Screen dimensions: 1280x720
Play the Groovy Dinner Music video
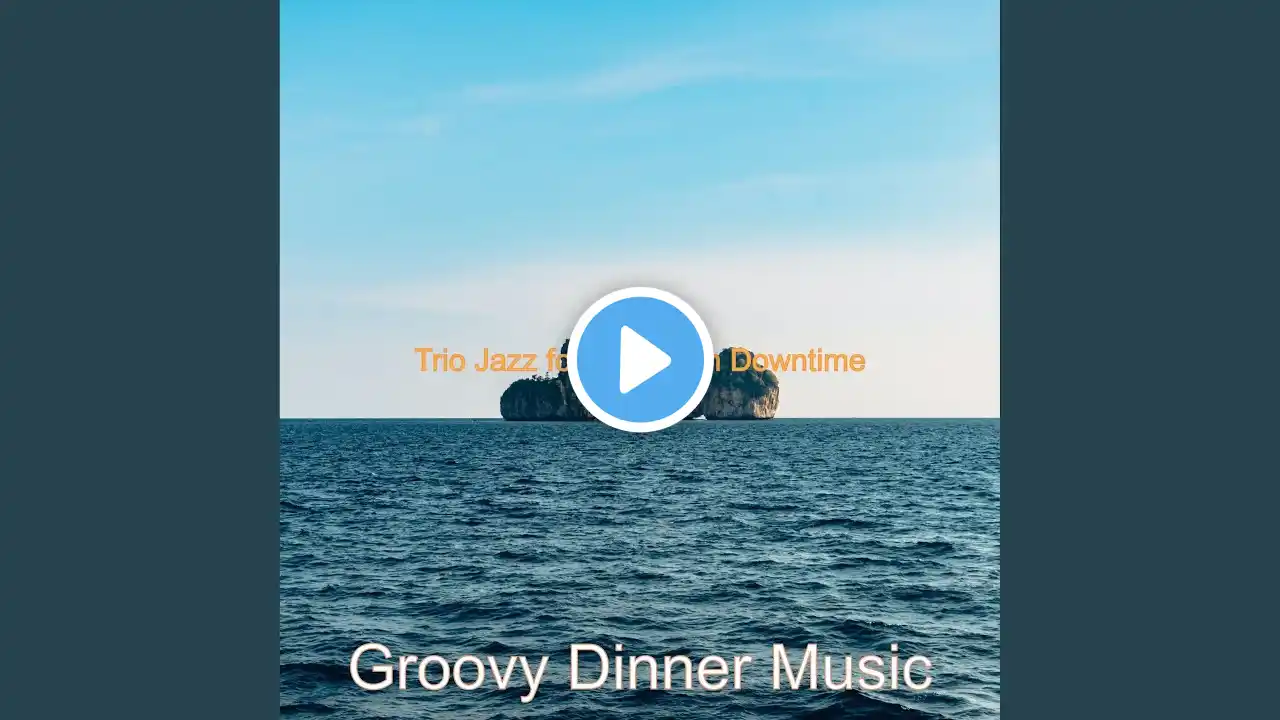coord(640,360)
